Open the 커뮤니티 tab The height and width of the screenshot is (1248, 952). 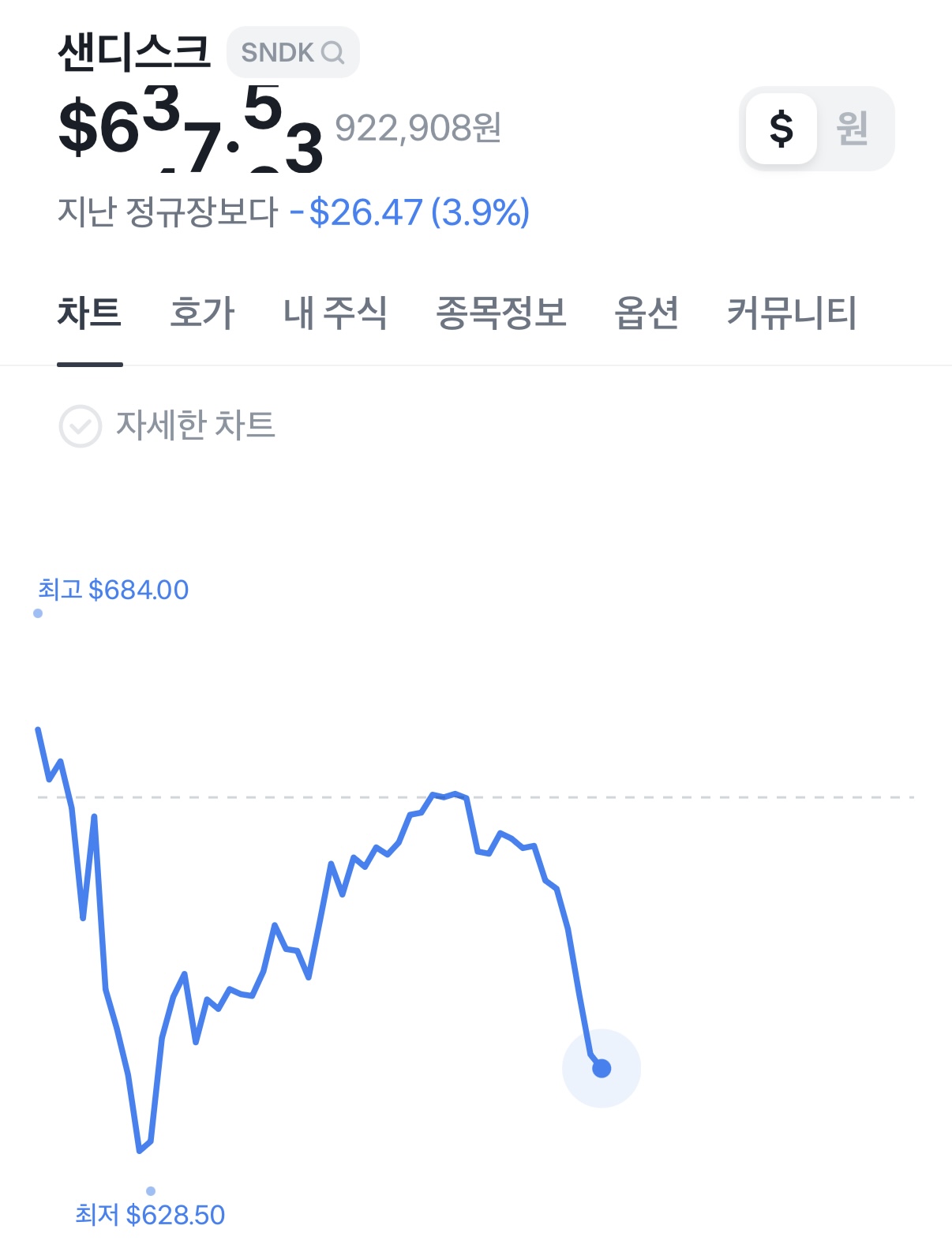pos(792,313)
